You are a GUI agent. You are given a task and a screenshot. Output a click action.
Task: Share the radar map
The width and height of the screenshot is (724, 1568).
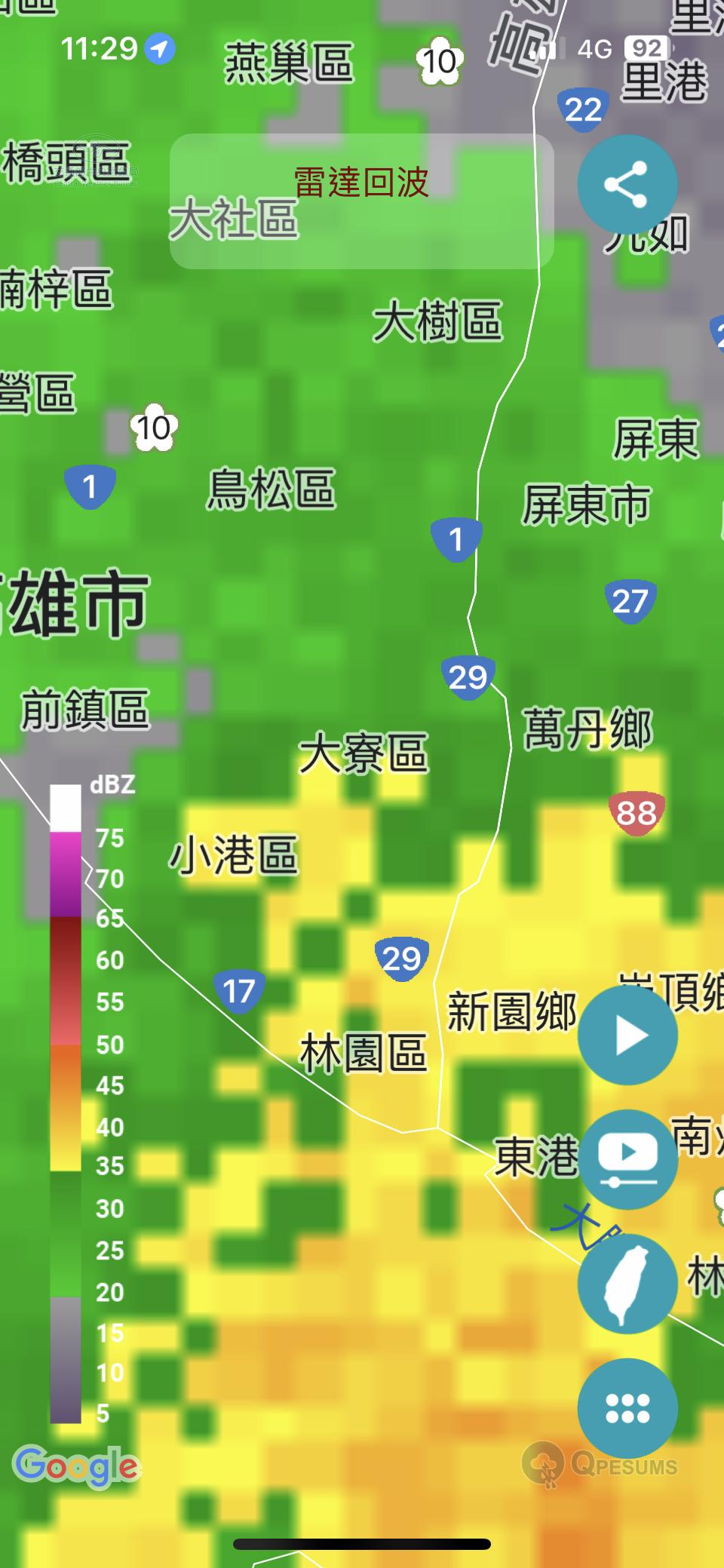(627, 185)
